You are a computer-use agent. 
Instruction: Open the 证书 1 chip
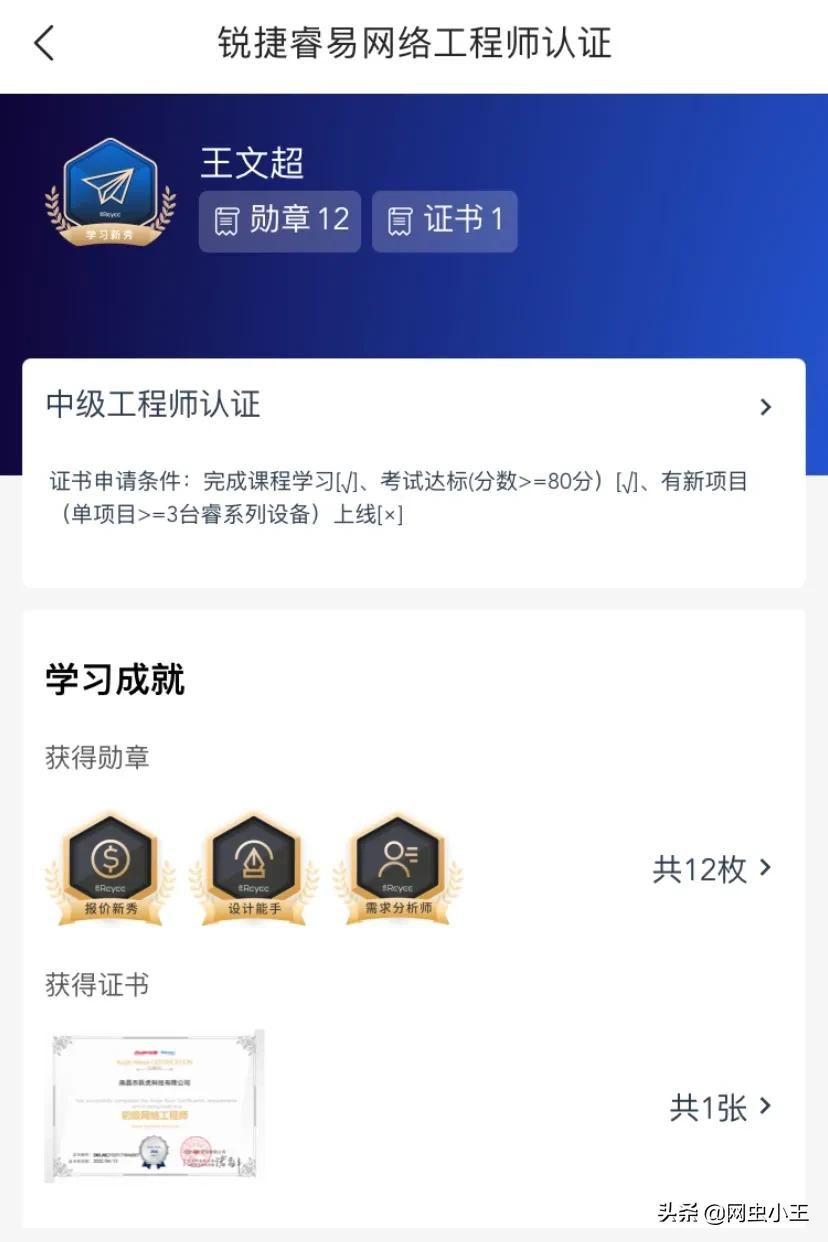point(445,221)
